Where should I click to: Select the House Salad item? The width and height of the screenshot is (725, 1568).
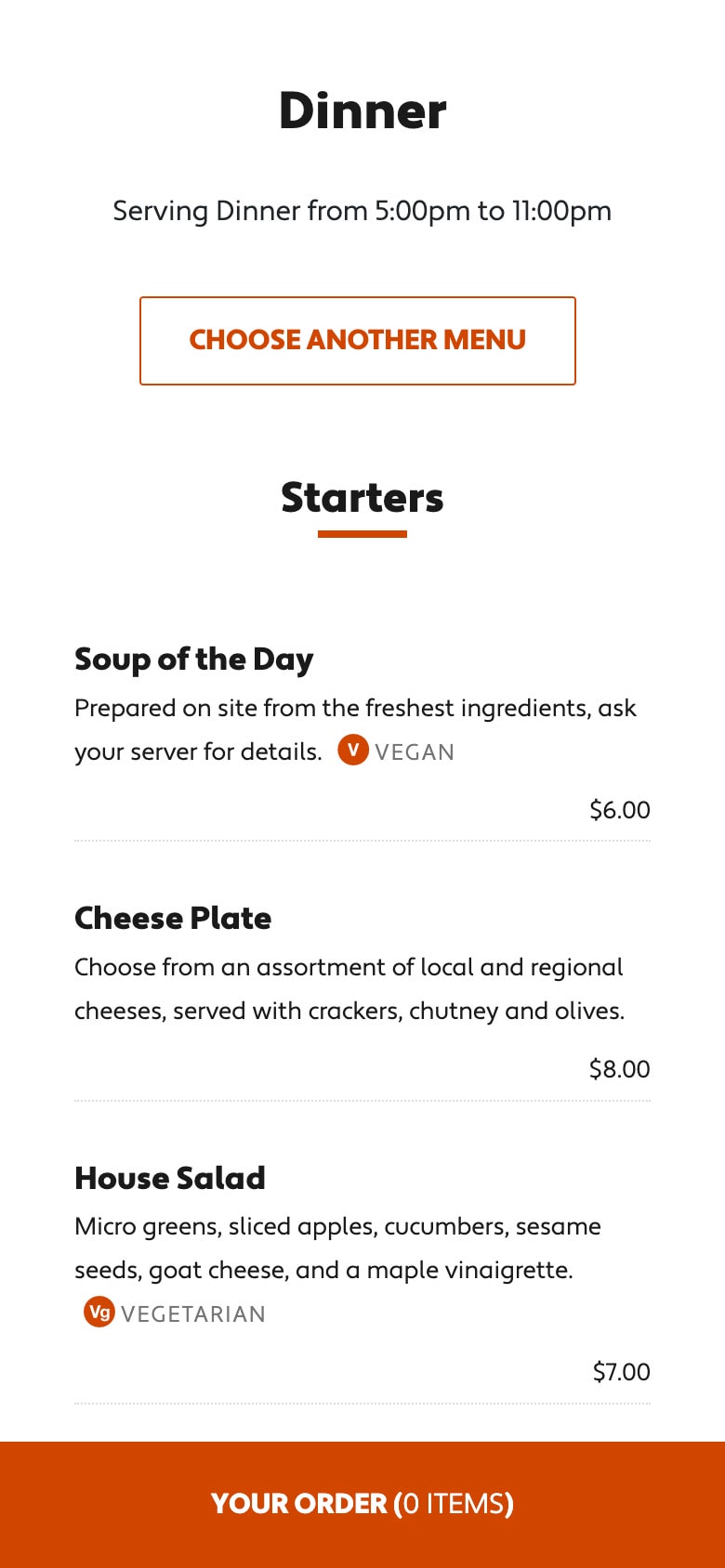170,1178
